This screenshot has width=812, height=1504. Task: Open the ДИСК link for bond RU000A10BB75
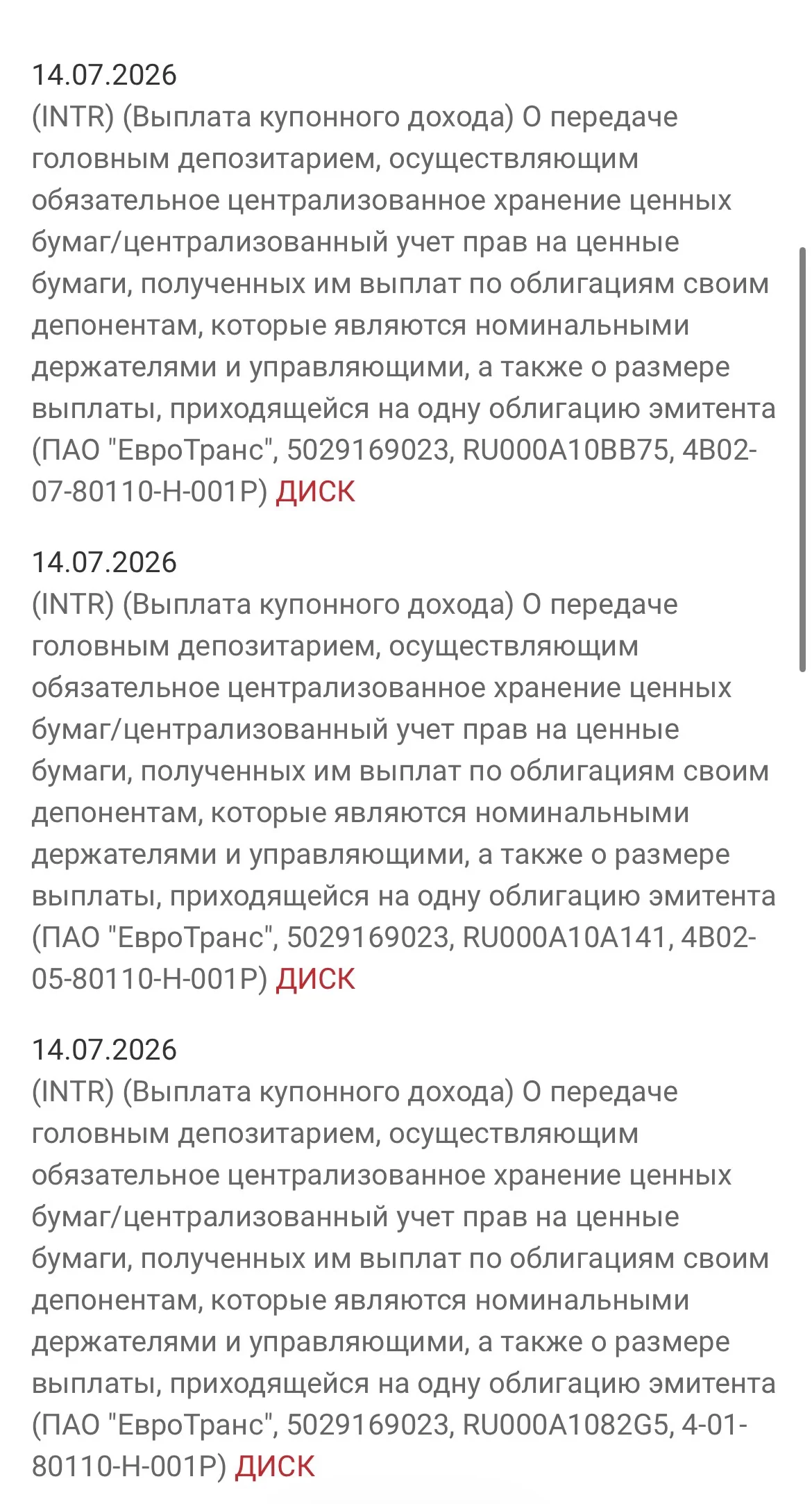(x=316, y=492)
